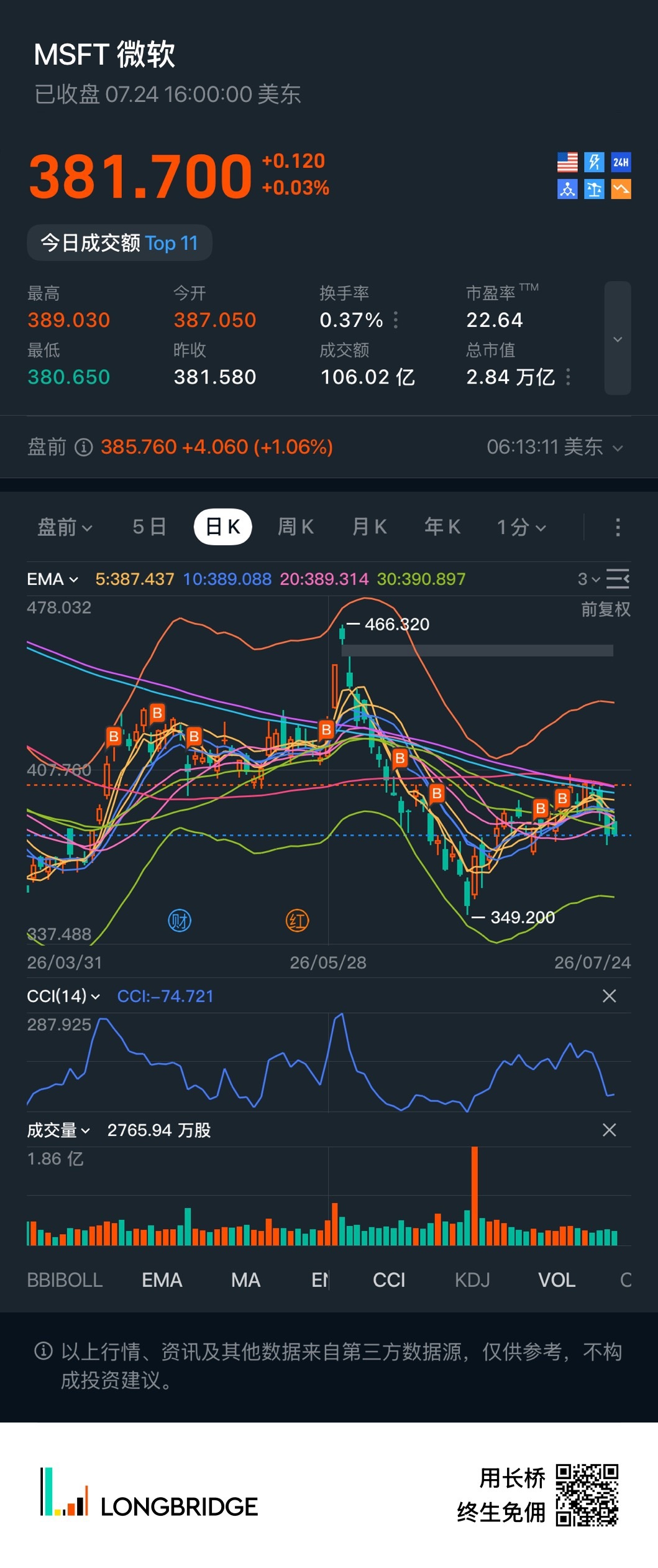Expand the quote details panel
Viewport: 658px width, 1568px height.
point(618,338)
